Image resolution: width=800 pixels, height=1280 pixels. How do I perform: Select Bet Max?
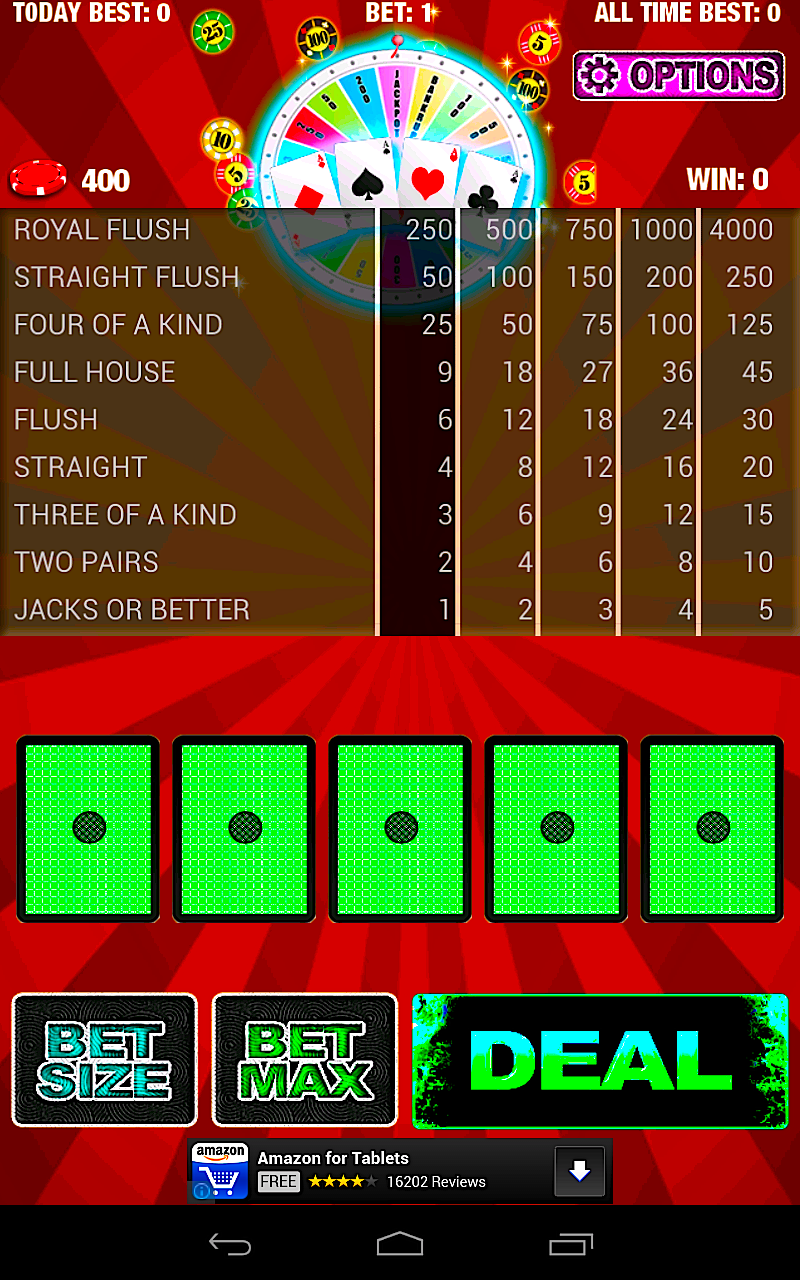click(x=305, y=1060)
